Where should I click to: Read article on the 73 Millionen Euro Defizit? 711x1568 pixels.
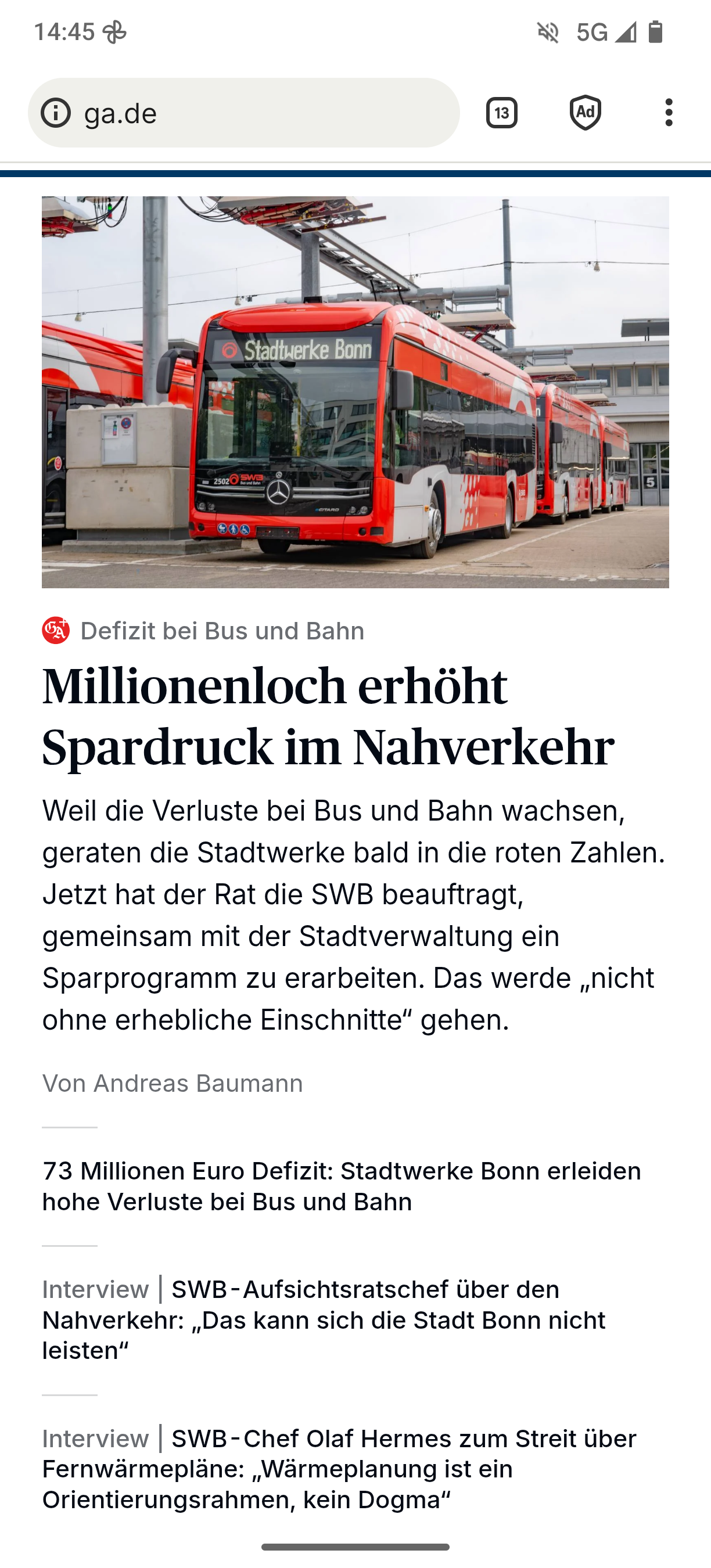(341, 1186)
